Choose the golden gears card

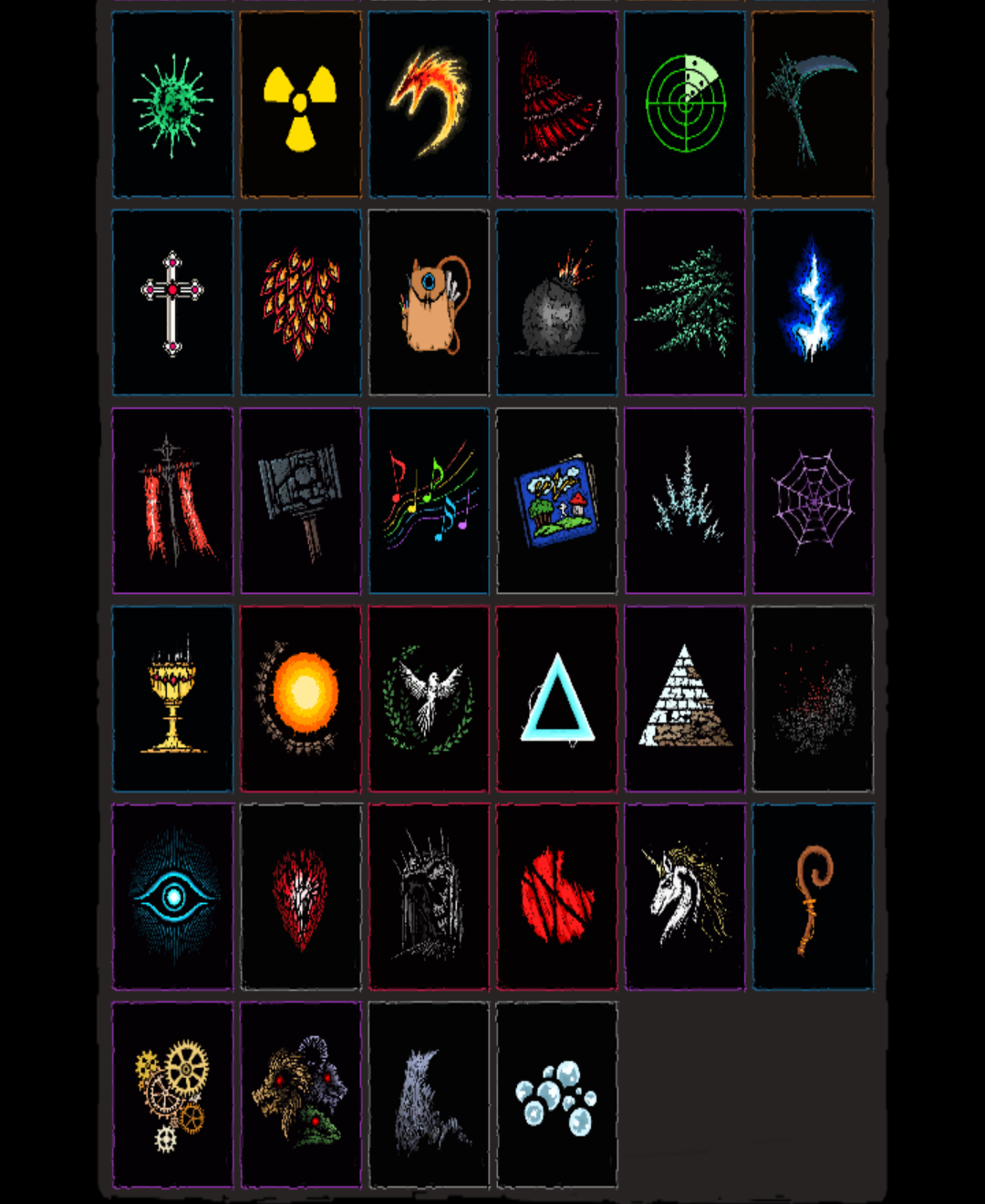[172, 1095]
